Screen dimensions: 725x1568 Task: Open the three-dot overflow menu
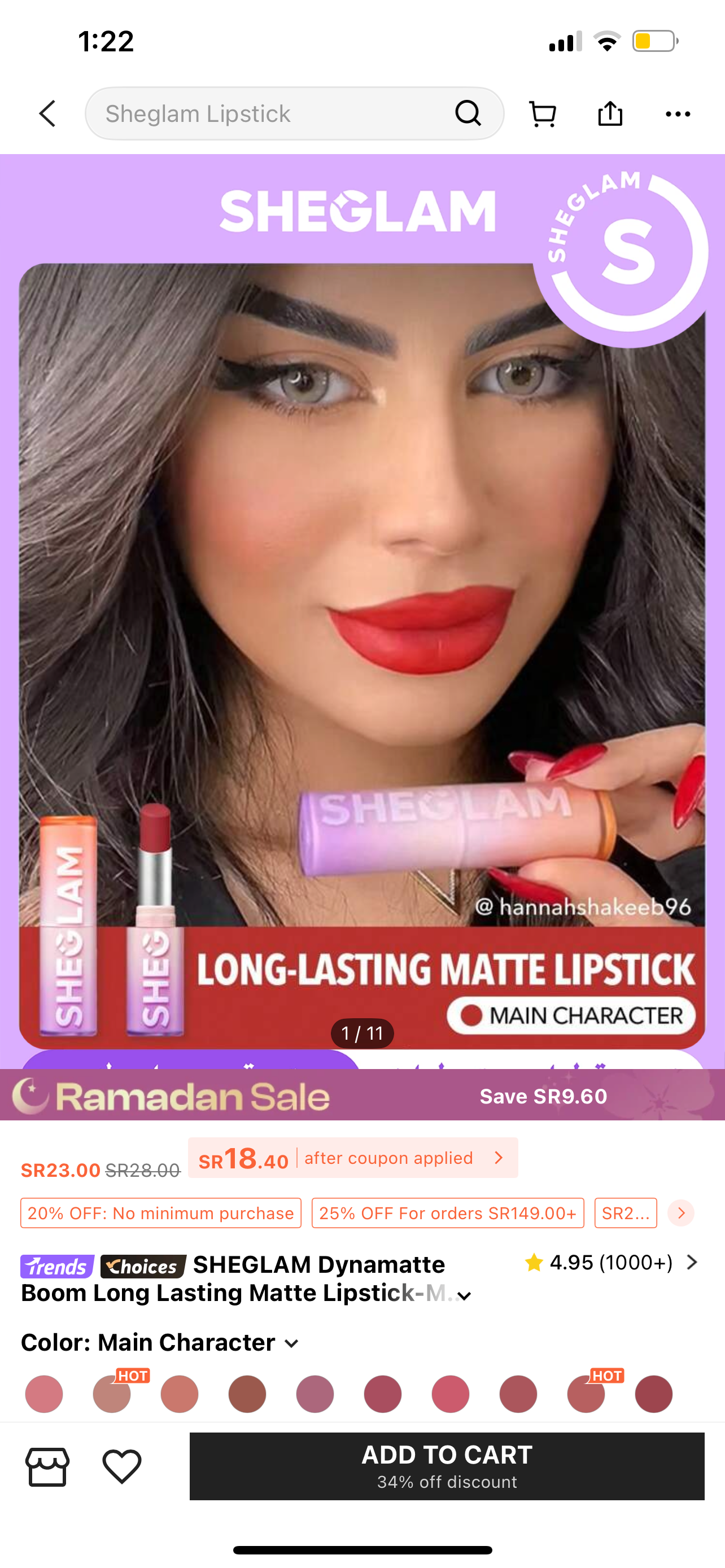[678, 114]
